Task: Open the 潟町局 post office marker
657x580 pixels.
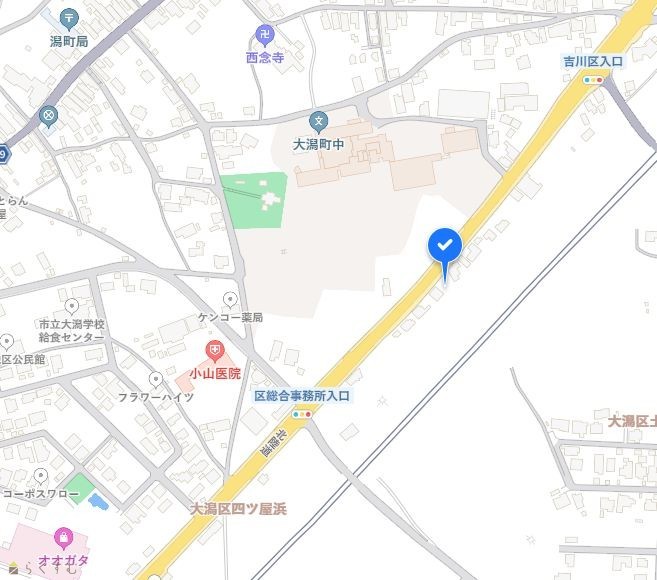Action: tap(69, 18)
